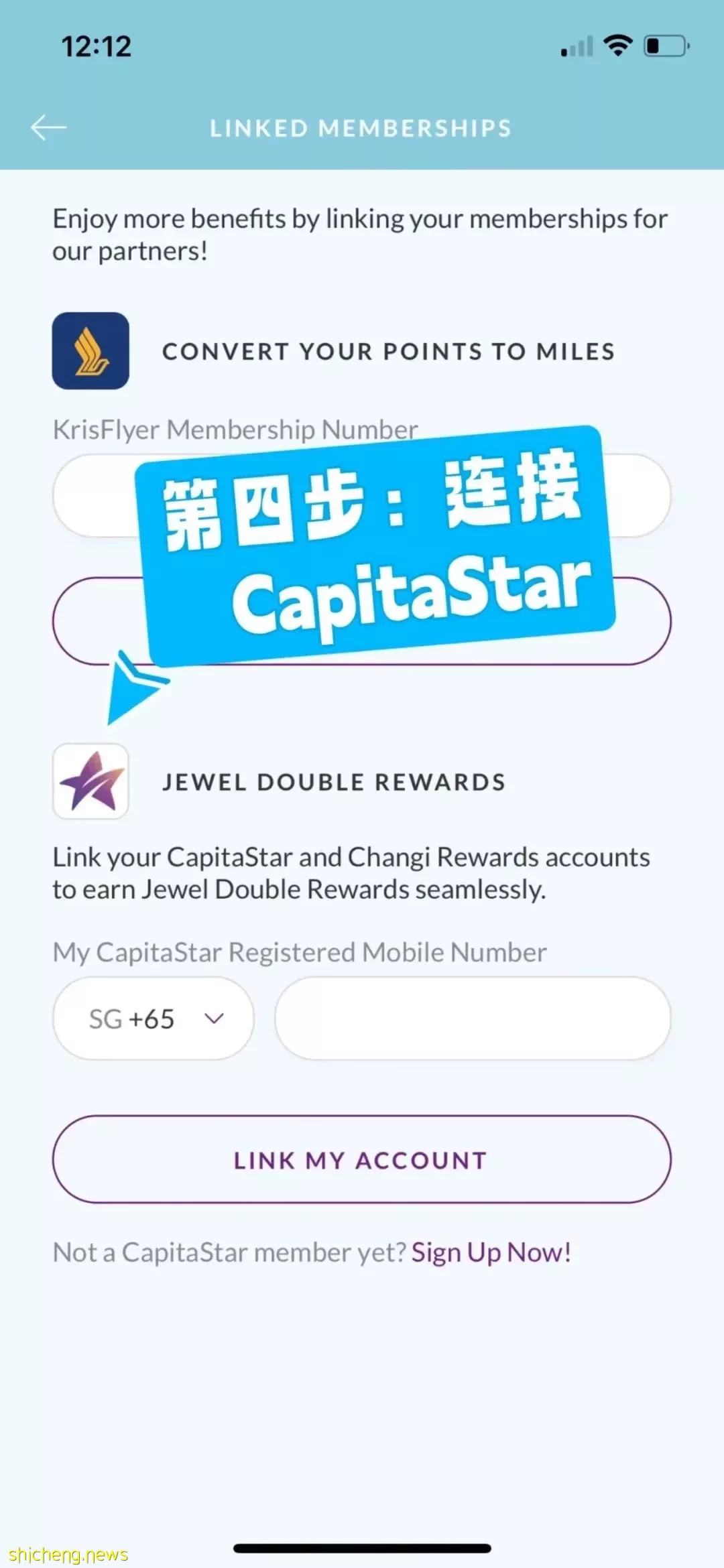Tap the KrisFlyer Membership Number field

pos(94,496)
